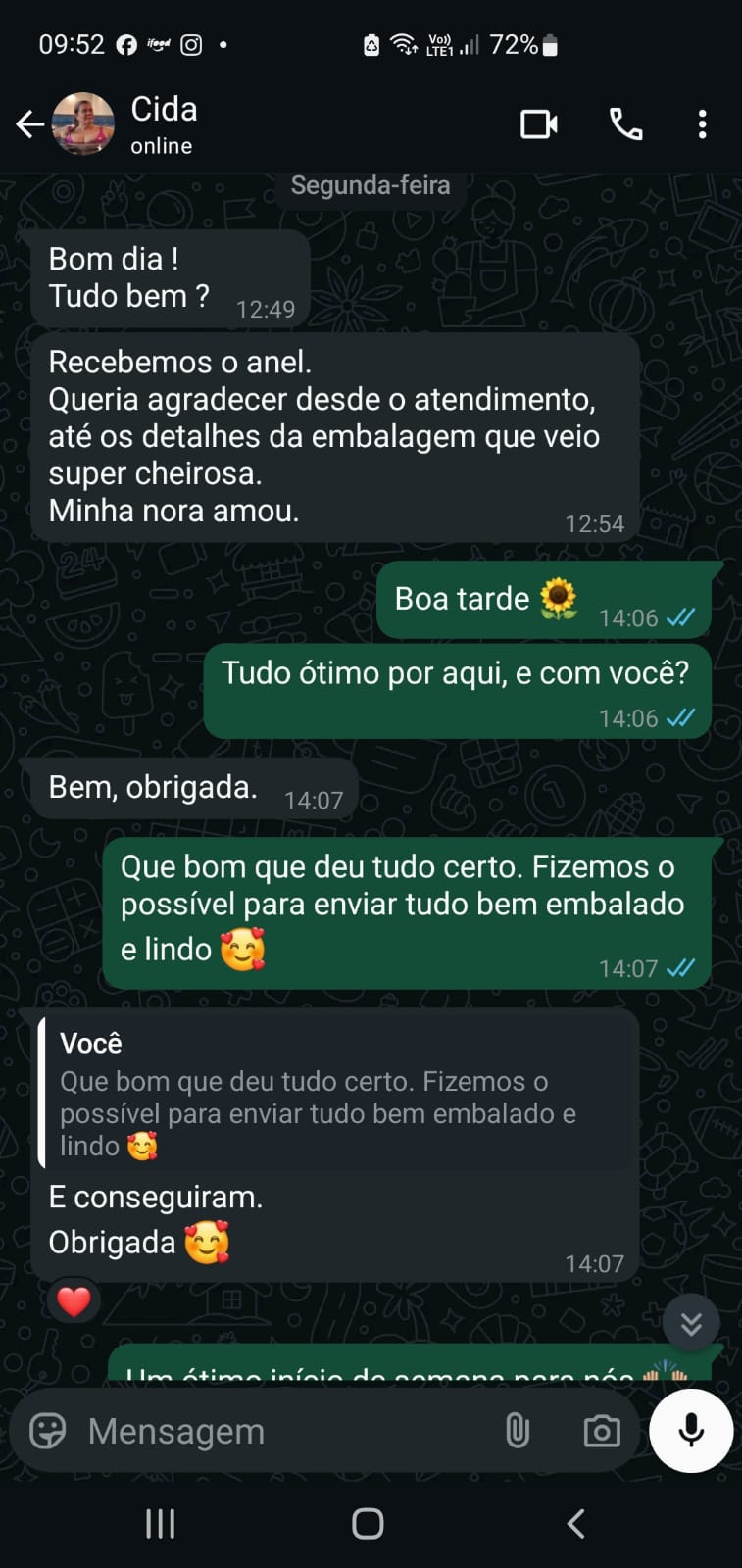742x1568 pixels.
Task: Open the recent apps view
Action: pos(160,1523)
